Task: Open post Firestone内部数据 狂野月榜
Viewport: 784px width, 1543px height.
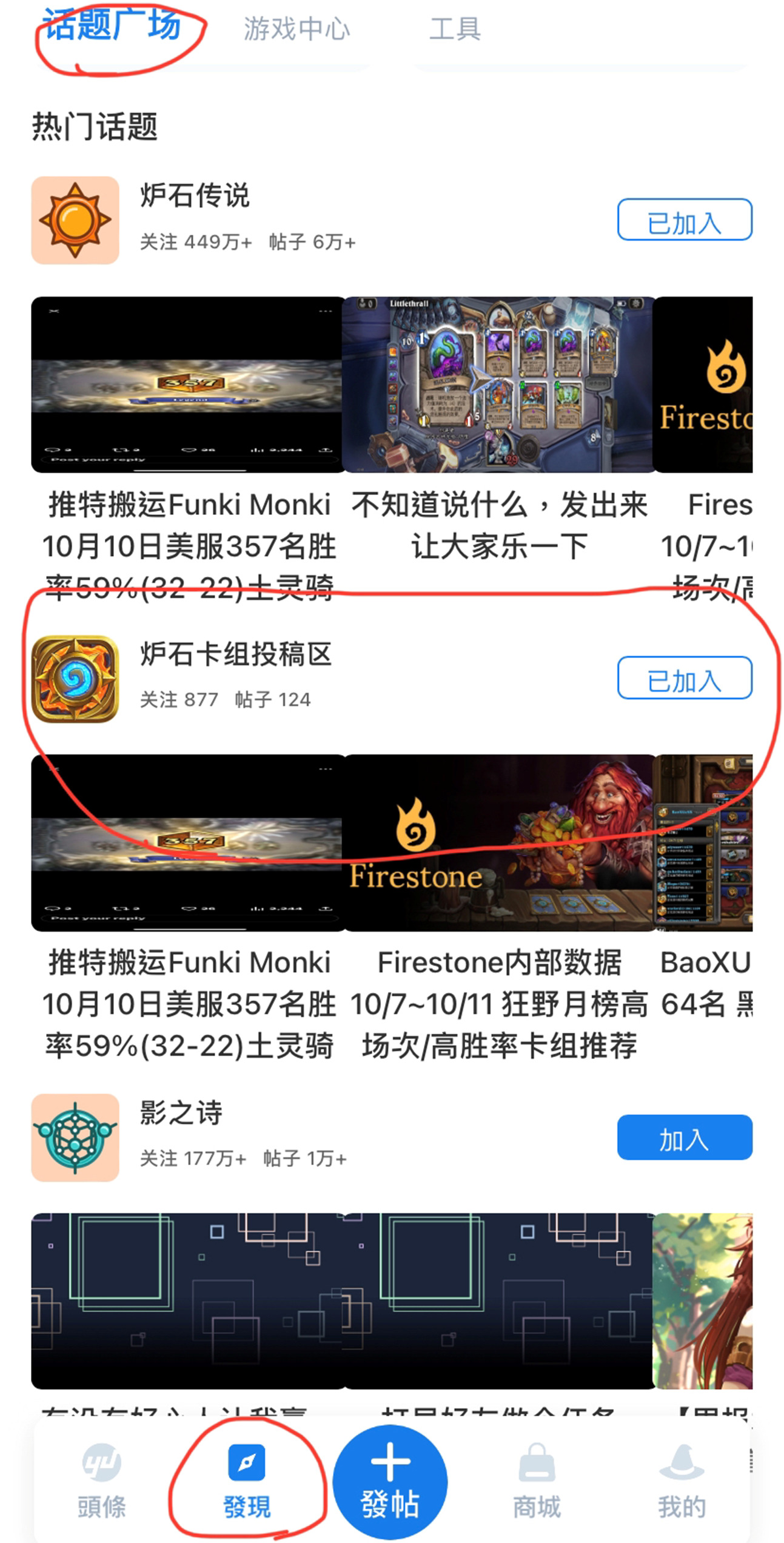Action: pyautogui.click(x=498, y=843)
